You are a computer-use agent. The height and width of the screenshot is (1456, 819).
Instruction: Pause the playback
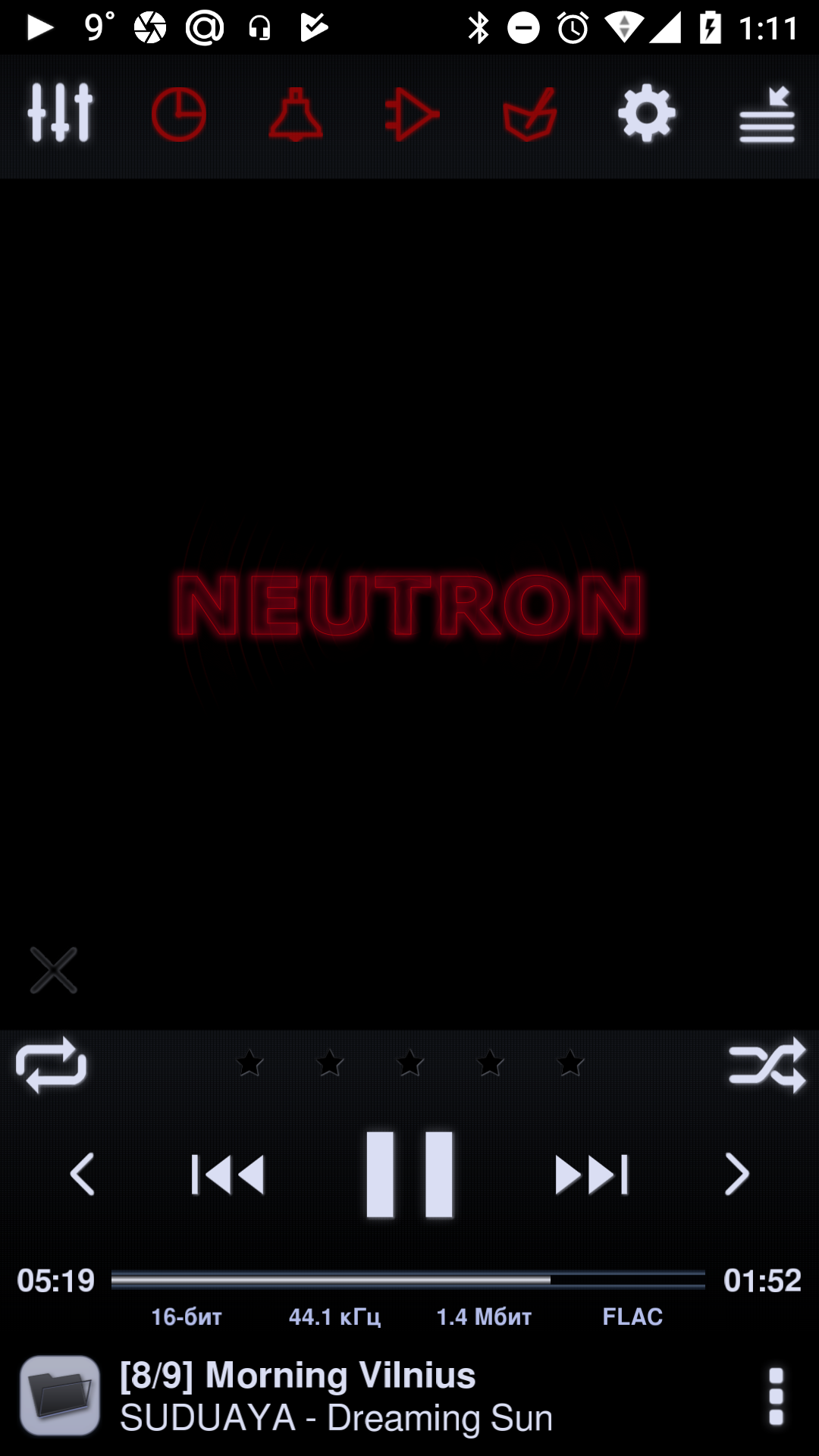pyautogui.click(x=409, y=1175)
